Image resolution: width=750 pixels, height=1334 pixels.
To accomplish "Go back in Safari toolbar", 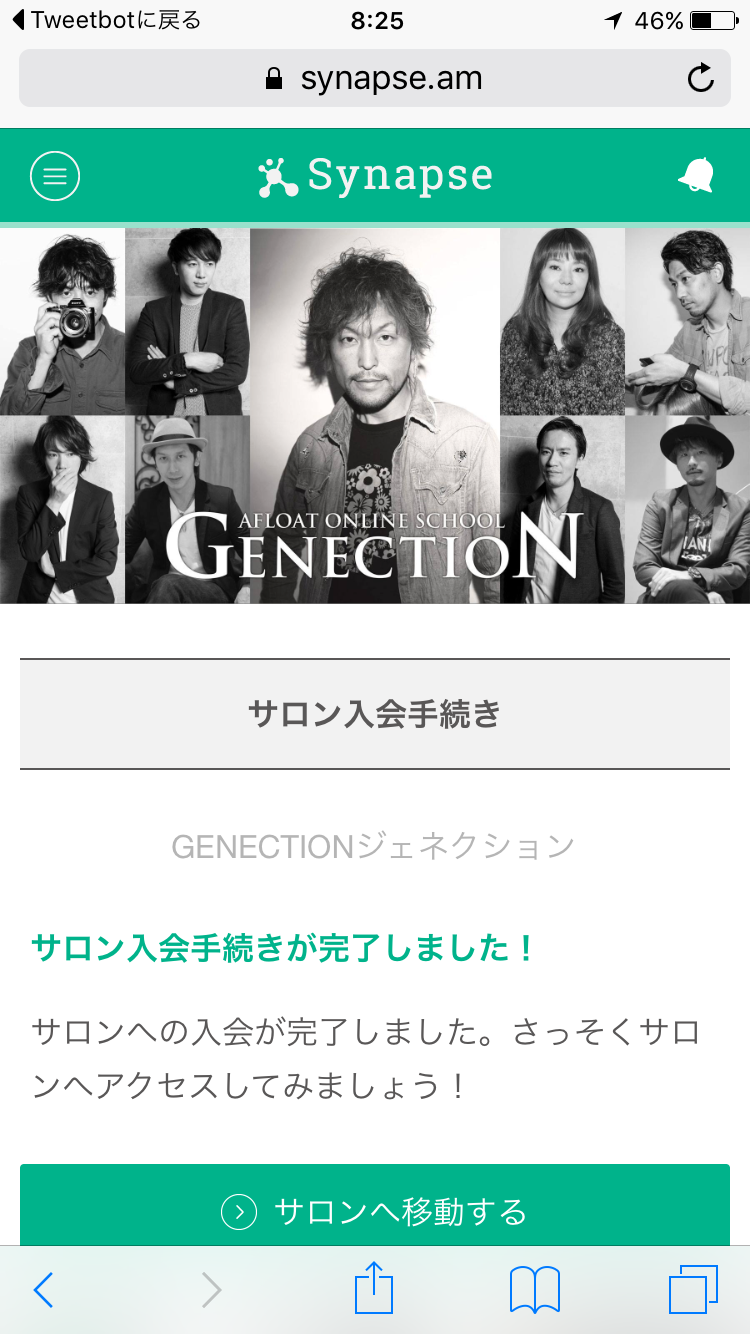I will [x=43, y=1290].
